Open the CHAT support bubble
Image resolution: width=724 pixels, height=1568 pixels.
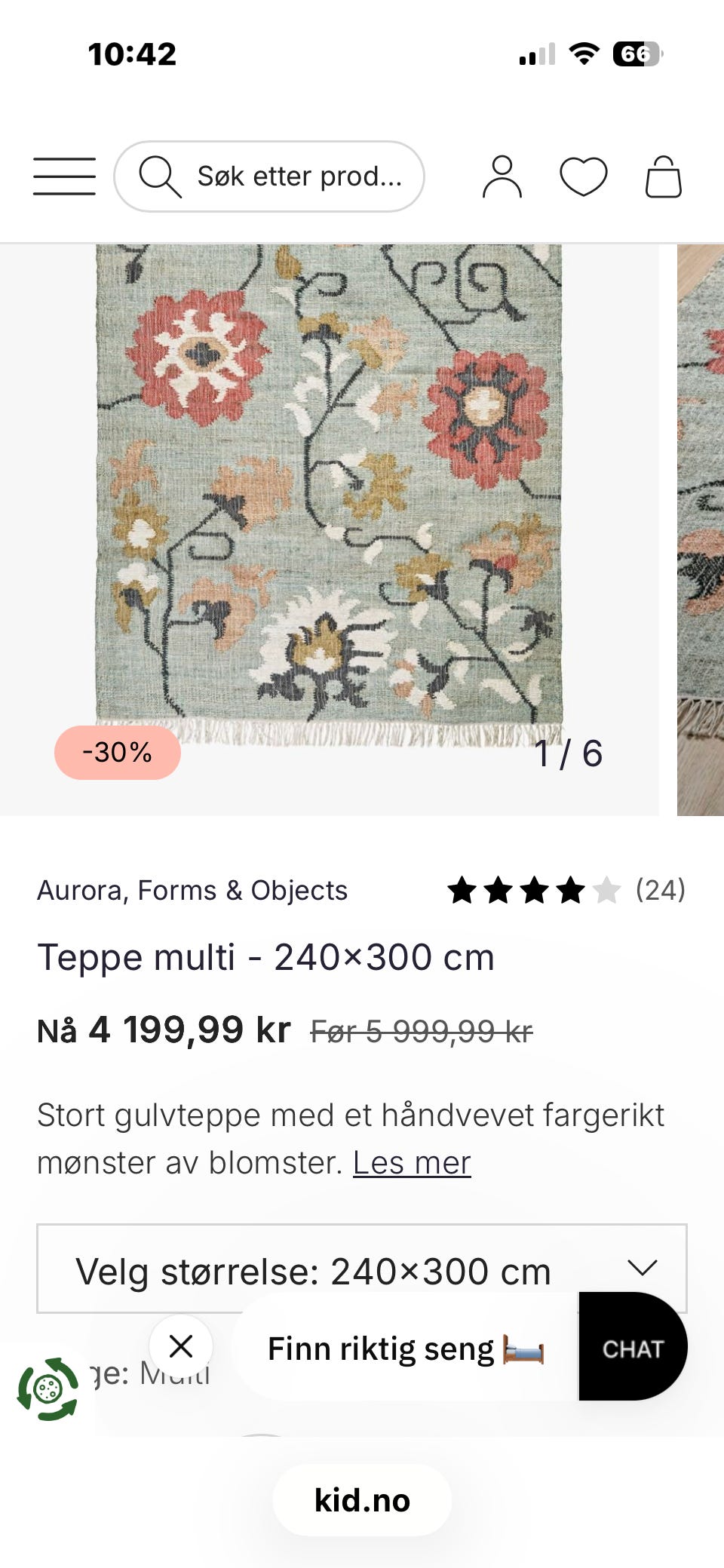633,1349
